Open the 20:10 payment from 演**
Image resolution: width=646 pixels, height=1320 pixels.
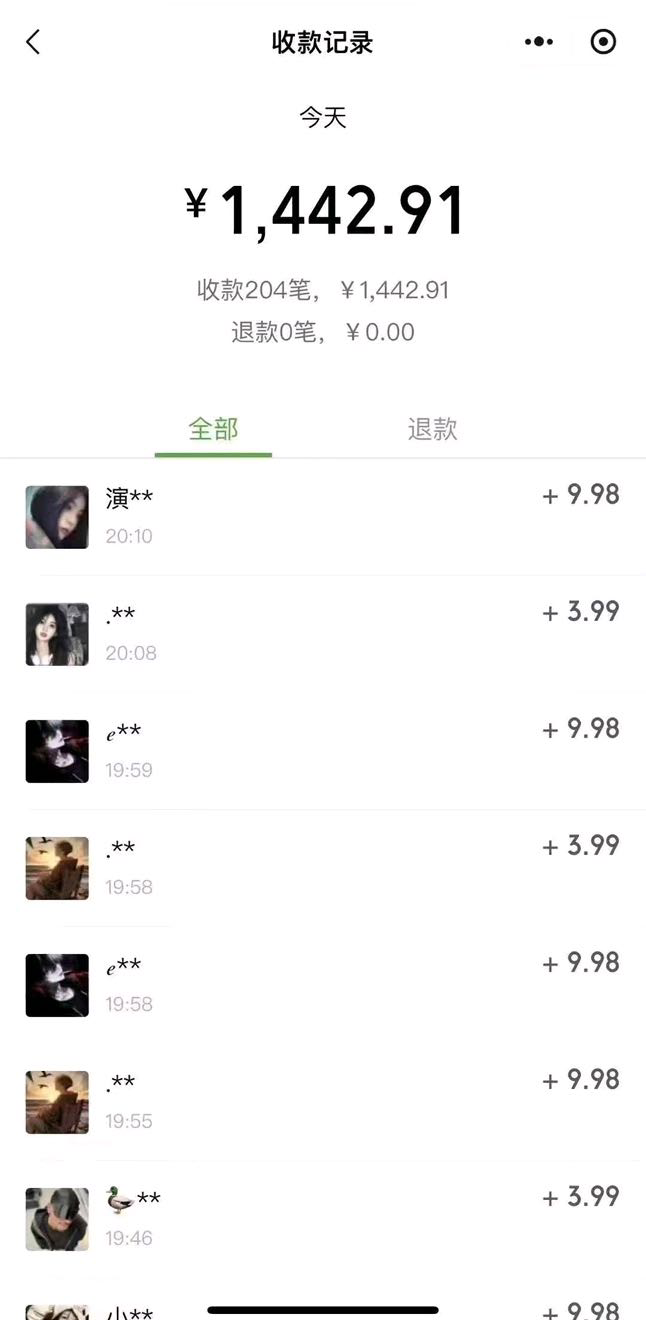pyautogui.click(x=322, y=516)
